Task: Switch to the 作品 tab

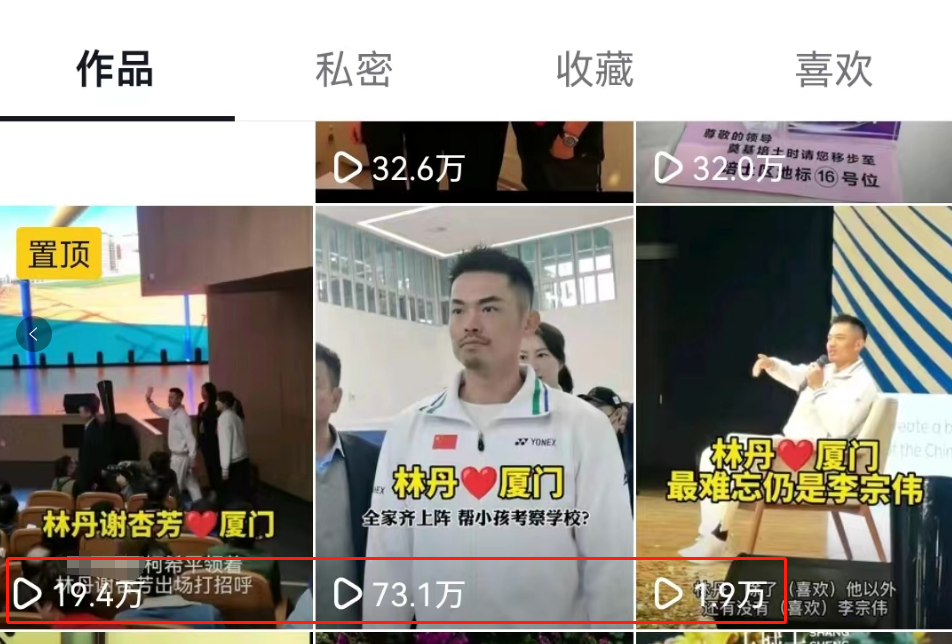Action: pos(115,70)
